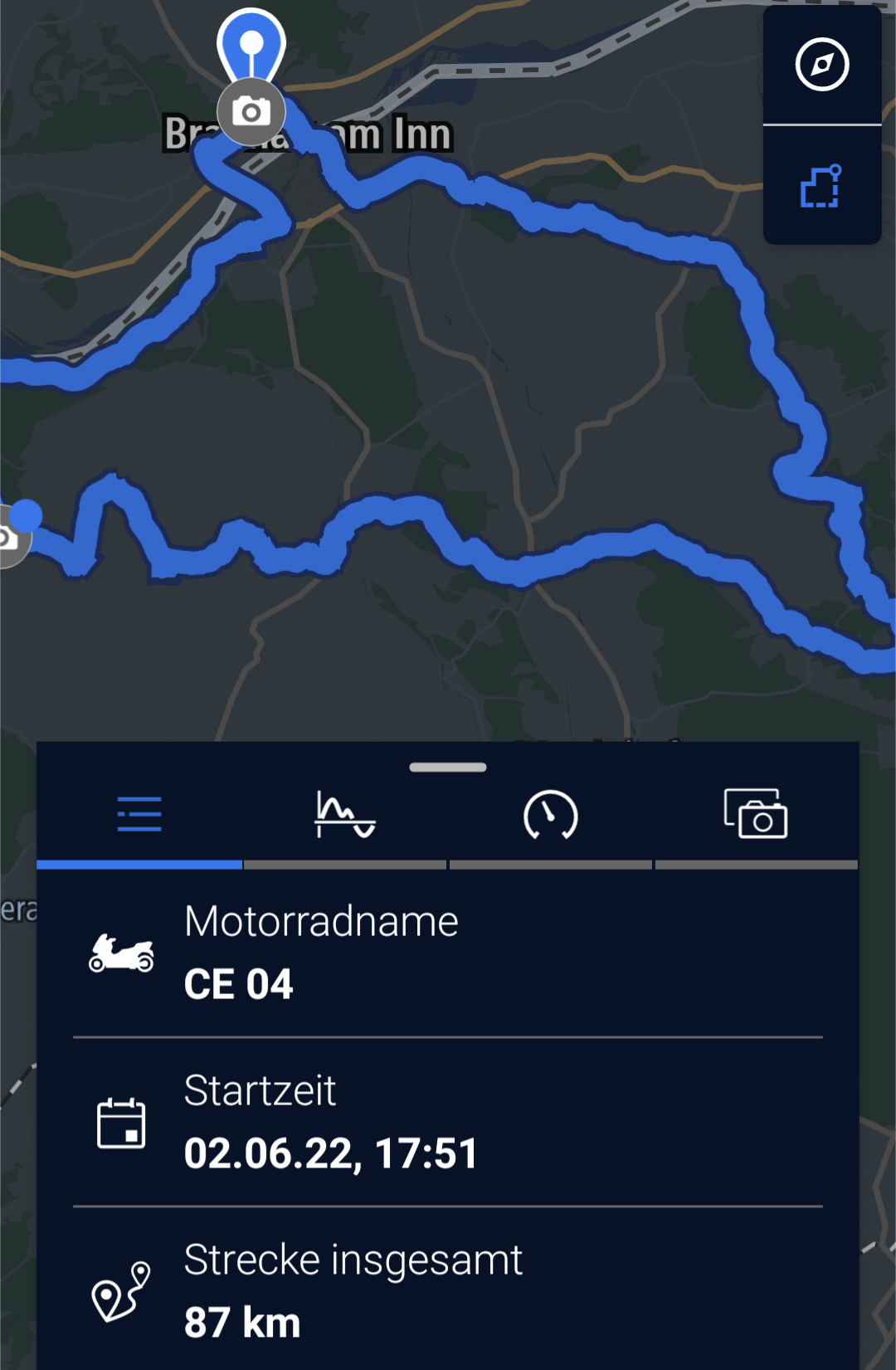The image size is (896, 1370).
Task: Tap the compass orientation button
Action: [x=821, y=65]
